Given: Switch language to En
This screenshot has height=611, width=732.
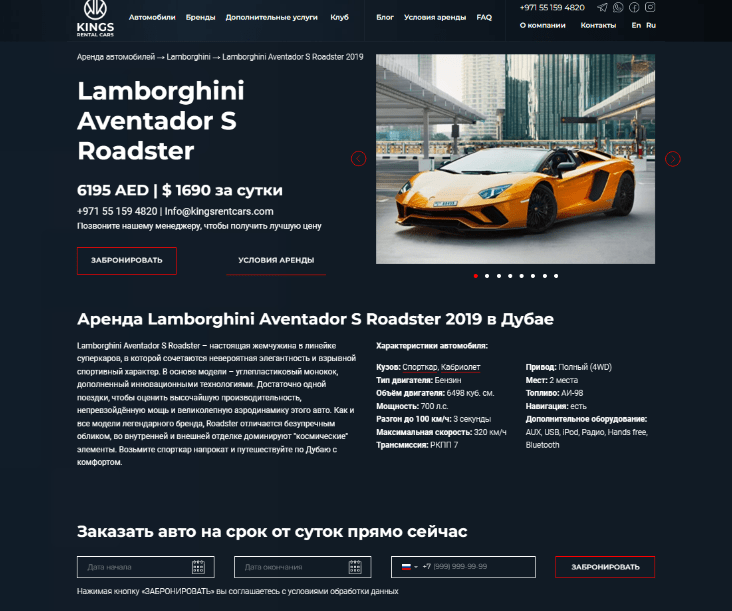Looking at the screenshot, I should [x=636, y=24].
